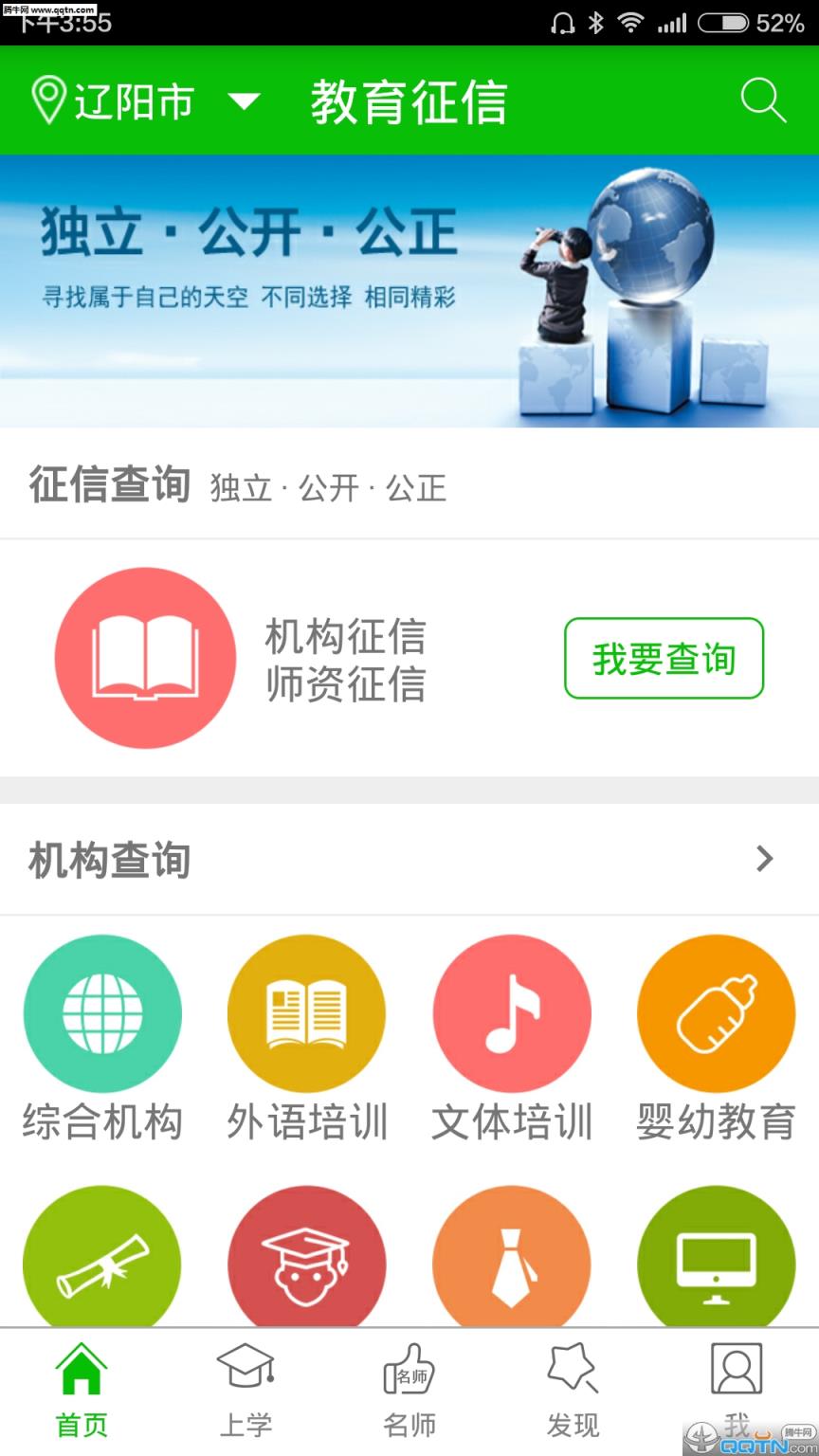Click the monitor category icon
The image size is (819, 1456).
tap(717, 1261)
